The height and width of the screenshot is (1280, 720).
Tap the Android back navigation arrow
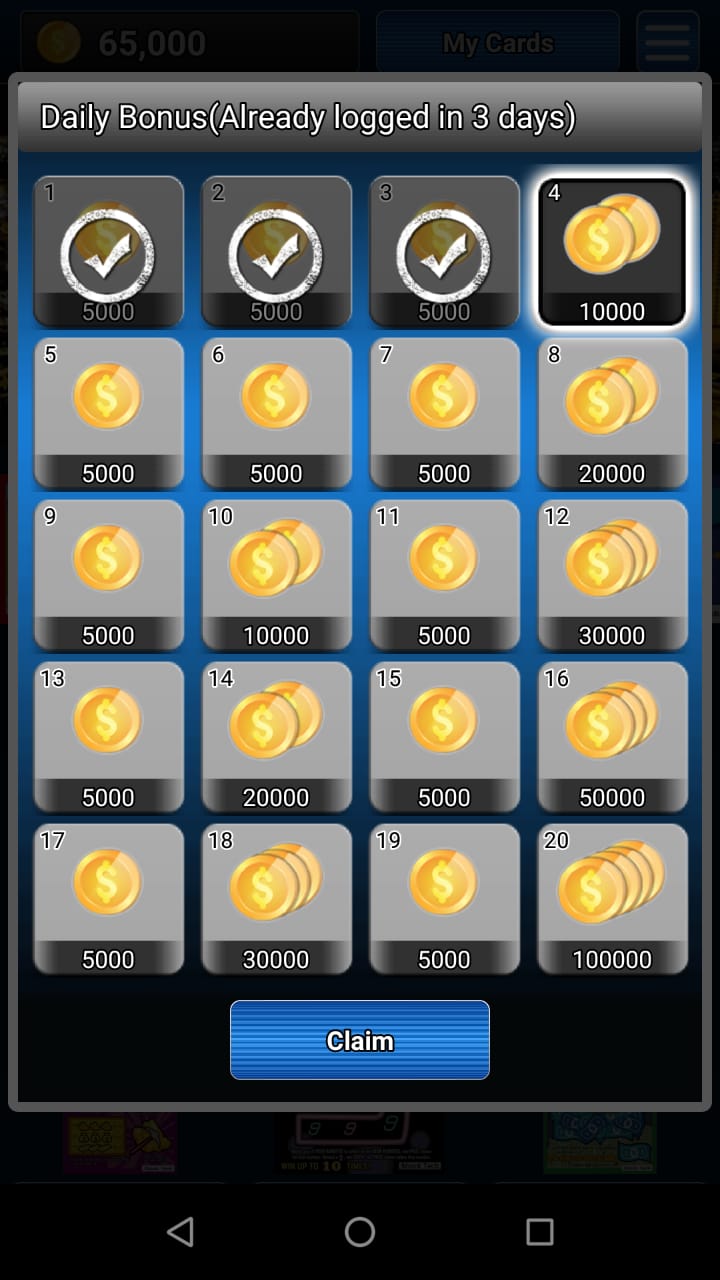(x=180, y=1233)
